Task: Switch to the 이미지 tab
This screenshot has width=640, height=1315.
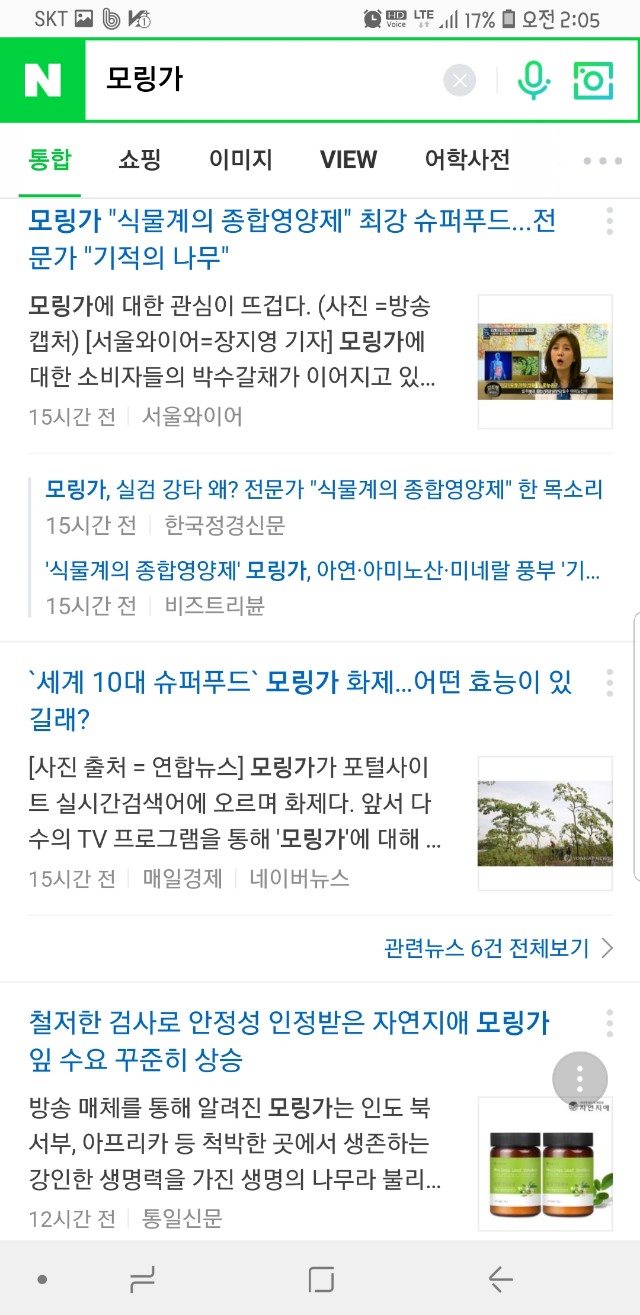Action: coord(240,160)
